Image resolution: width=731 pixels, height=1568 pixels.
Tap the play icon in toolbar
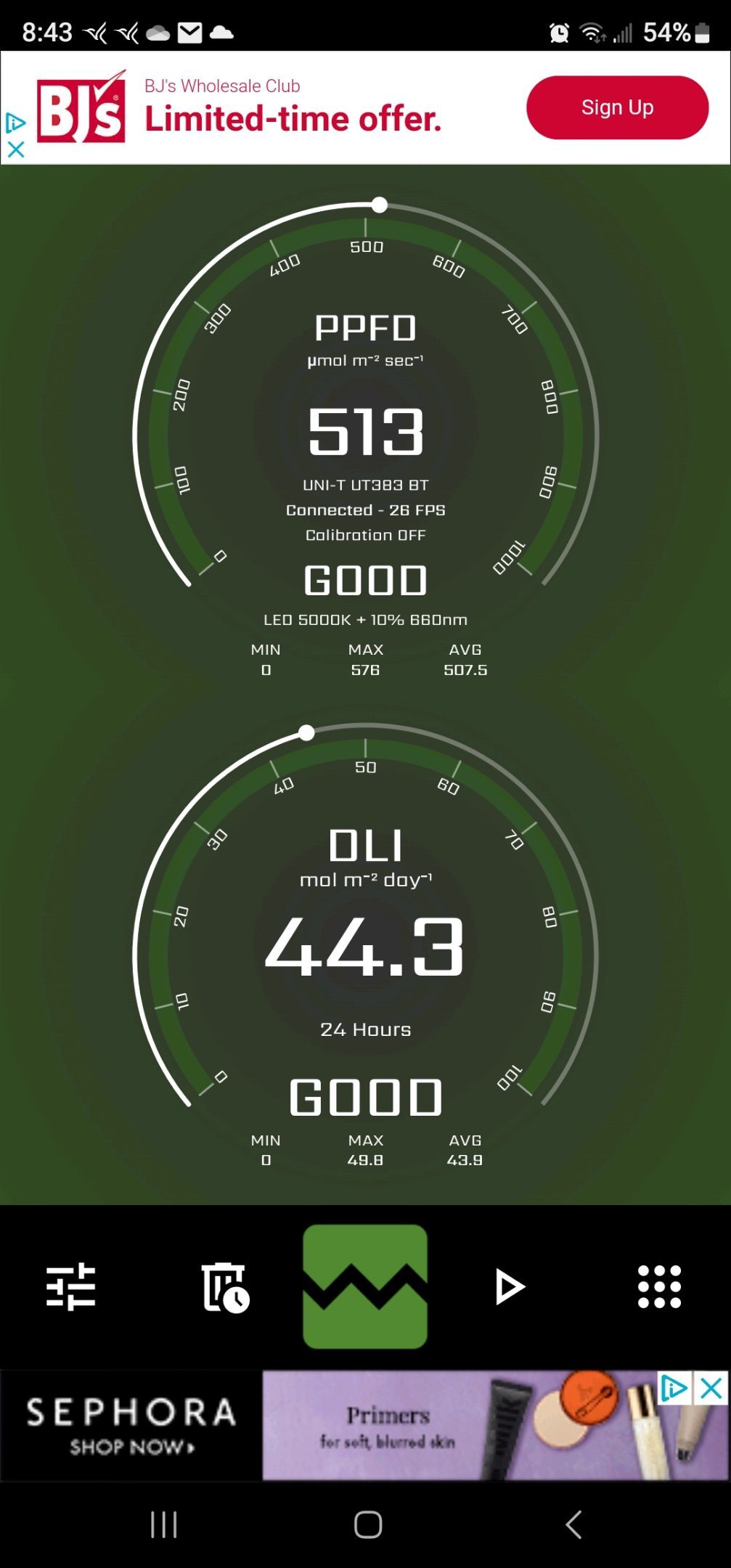509,1287
